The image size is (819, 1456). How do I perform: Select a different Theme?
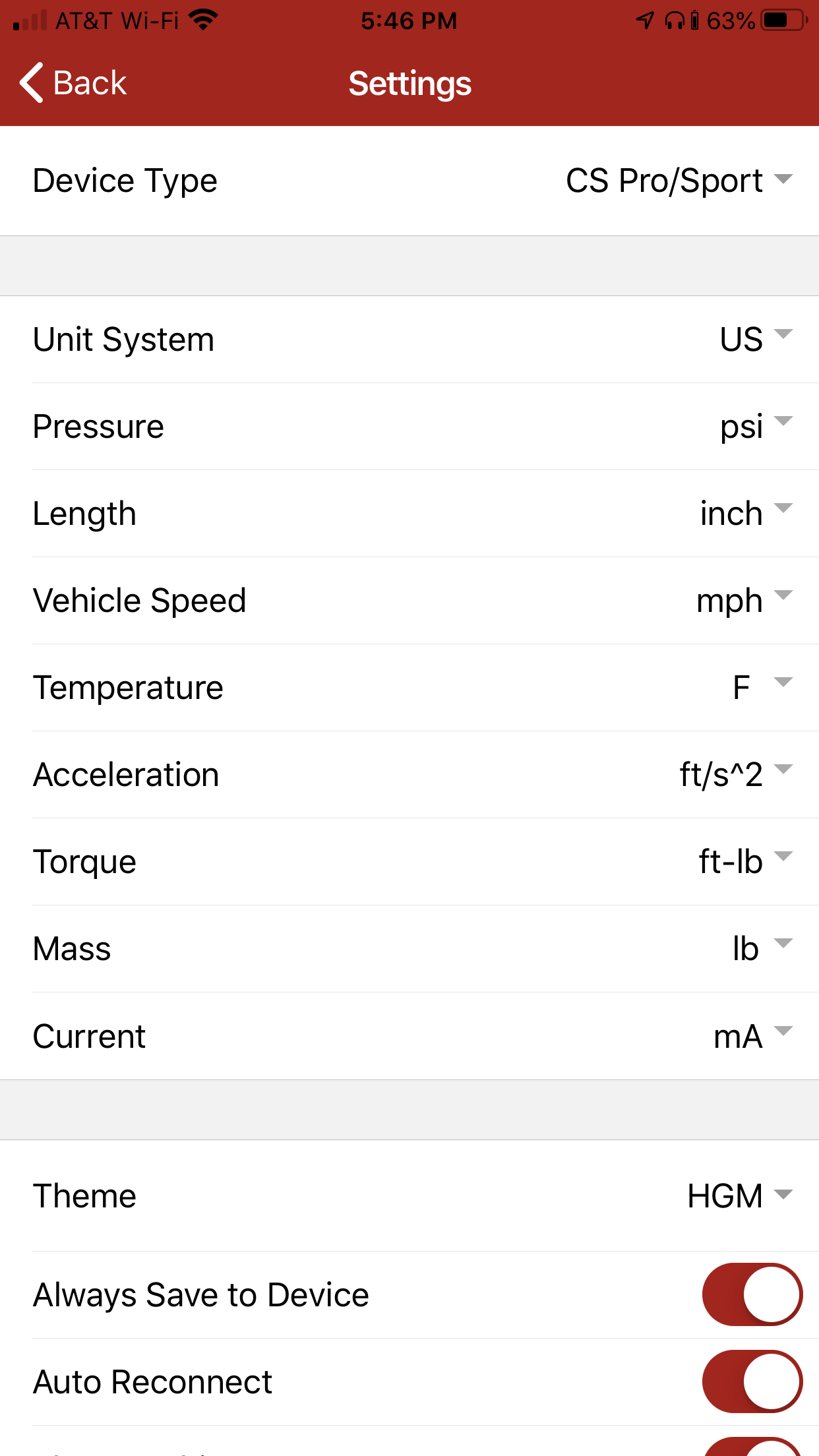coord(740,1196)
